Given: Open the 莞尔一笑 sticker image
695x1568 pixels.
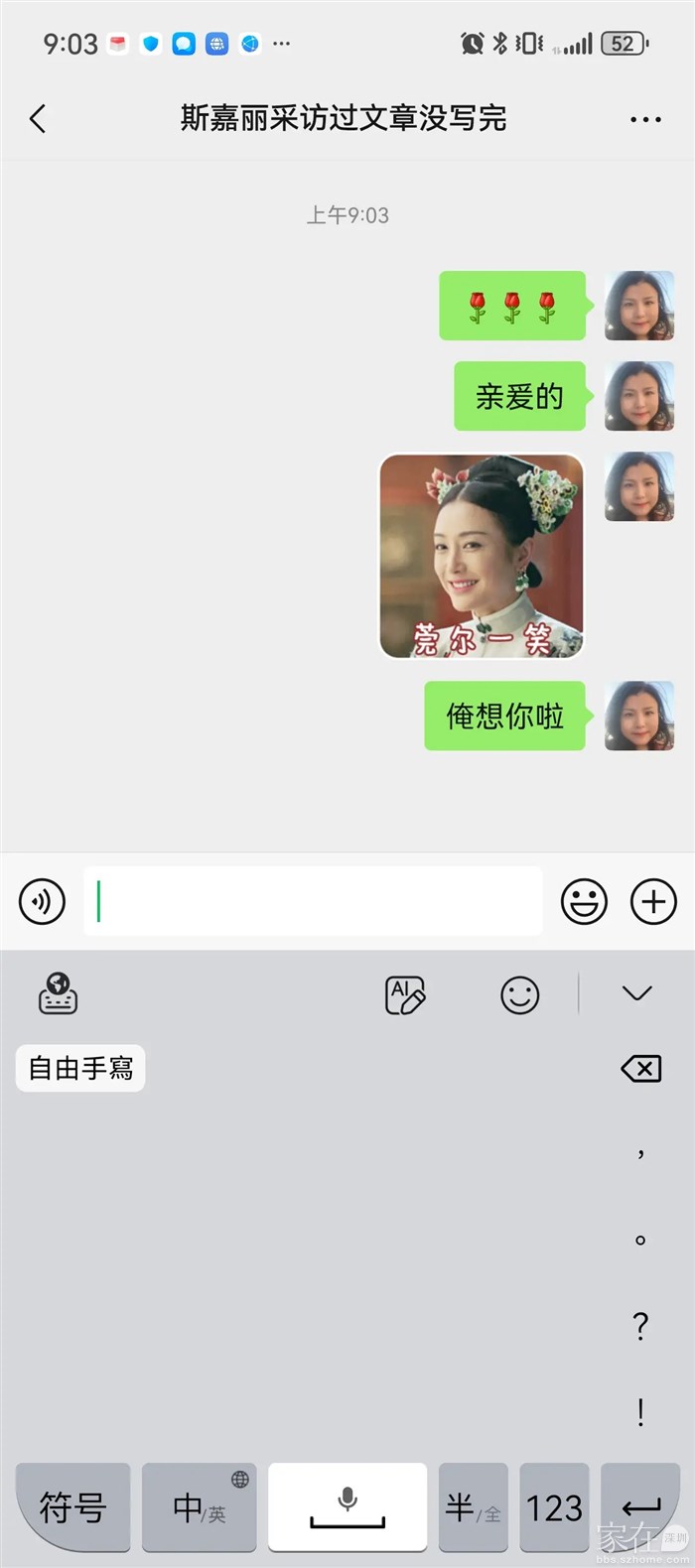Looking at the screenshot, I should pos(482,556).
